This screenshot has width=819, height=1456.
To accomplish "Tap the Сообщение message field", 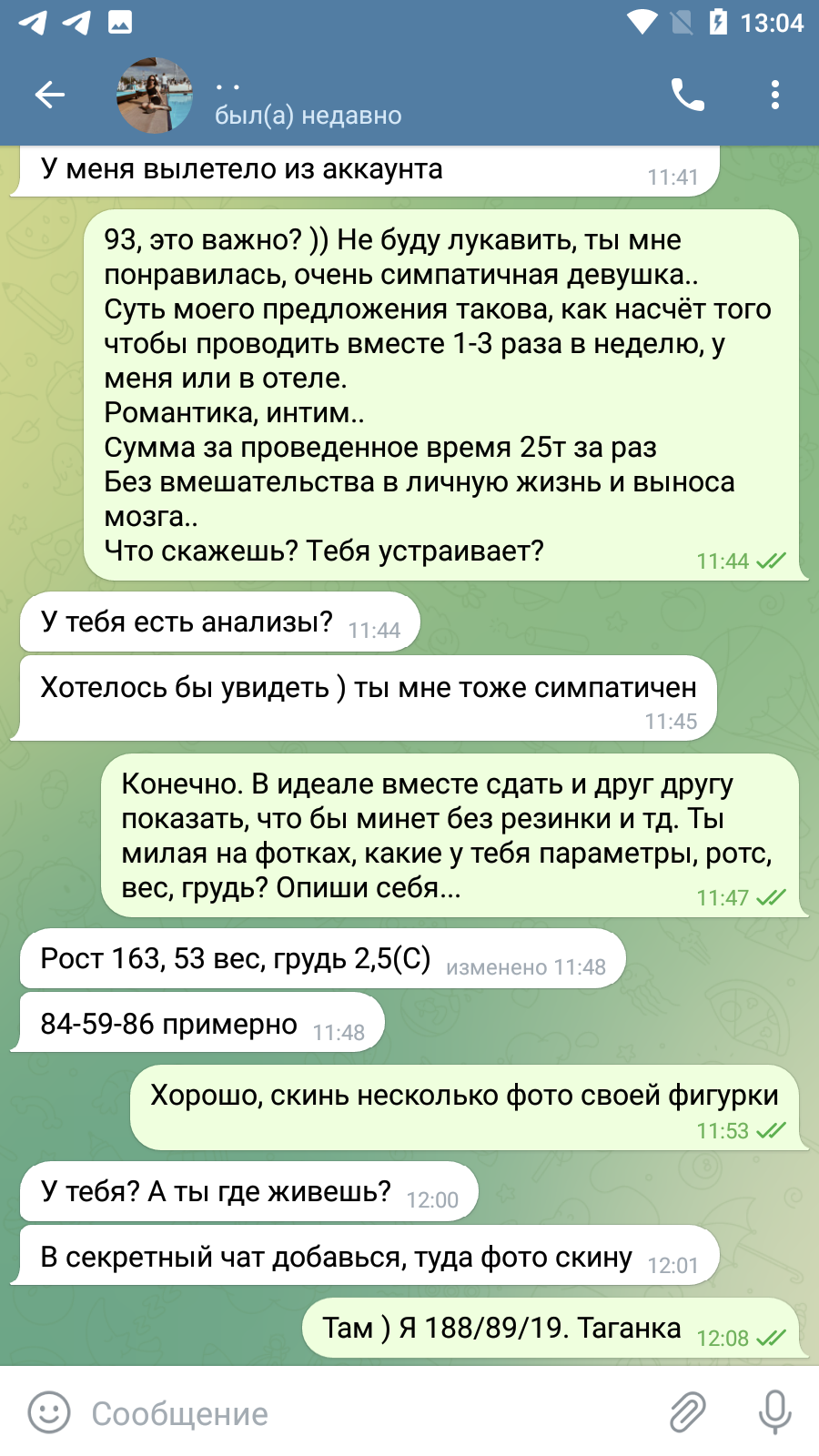I will (x=364, y=1413).
